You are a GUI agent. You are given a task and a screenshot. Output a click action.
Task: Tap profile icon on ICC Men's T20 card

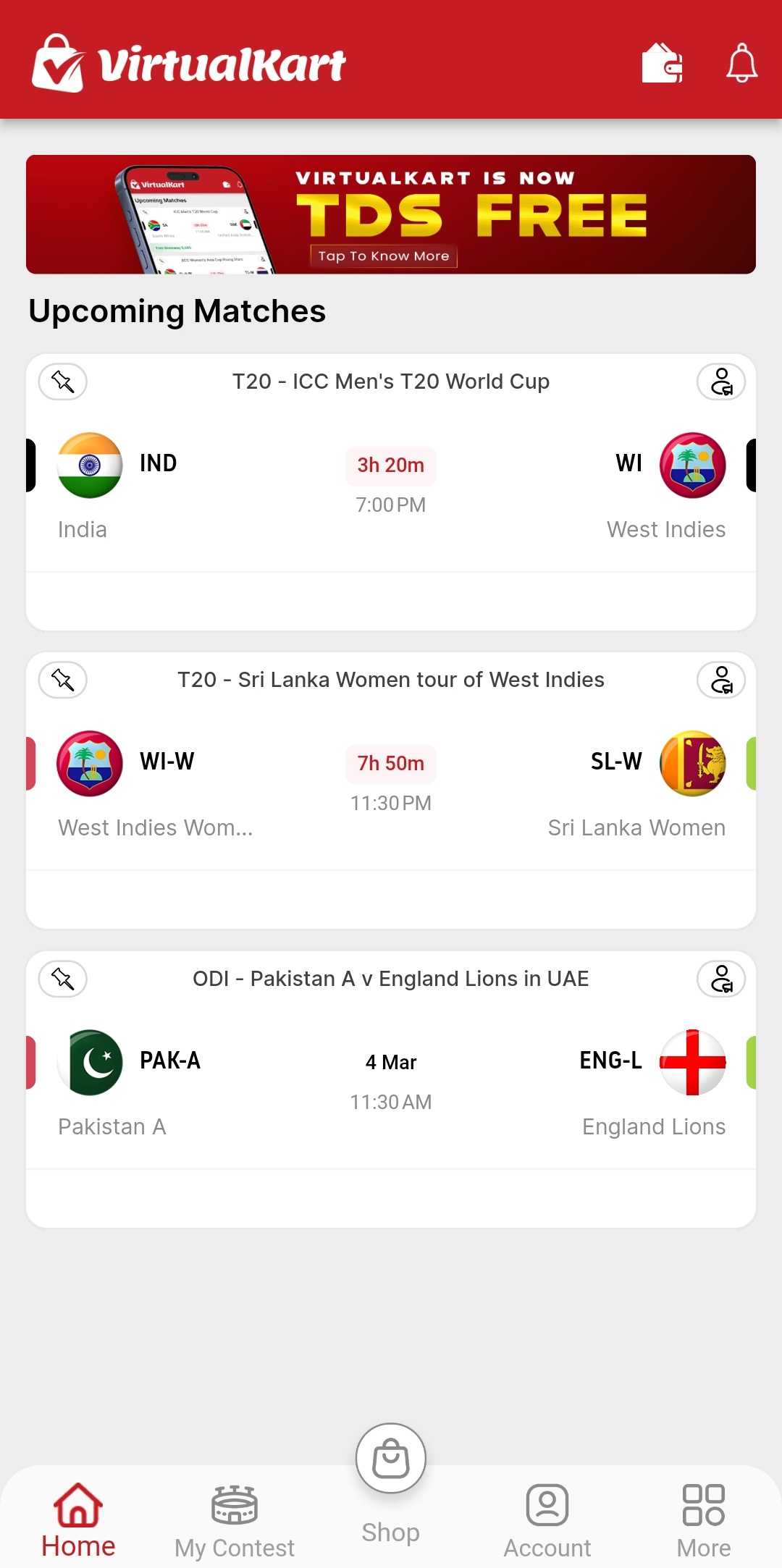721,382
